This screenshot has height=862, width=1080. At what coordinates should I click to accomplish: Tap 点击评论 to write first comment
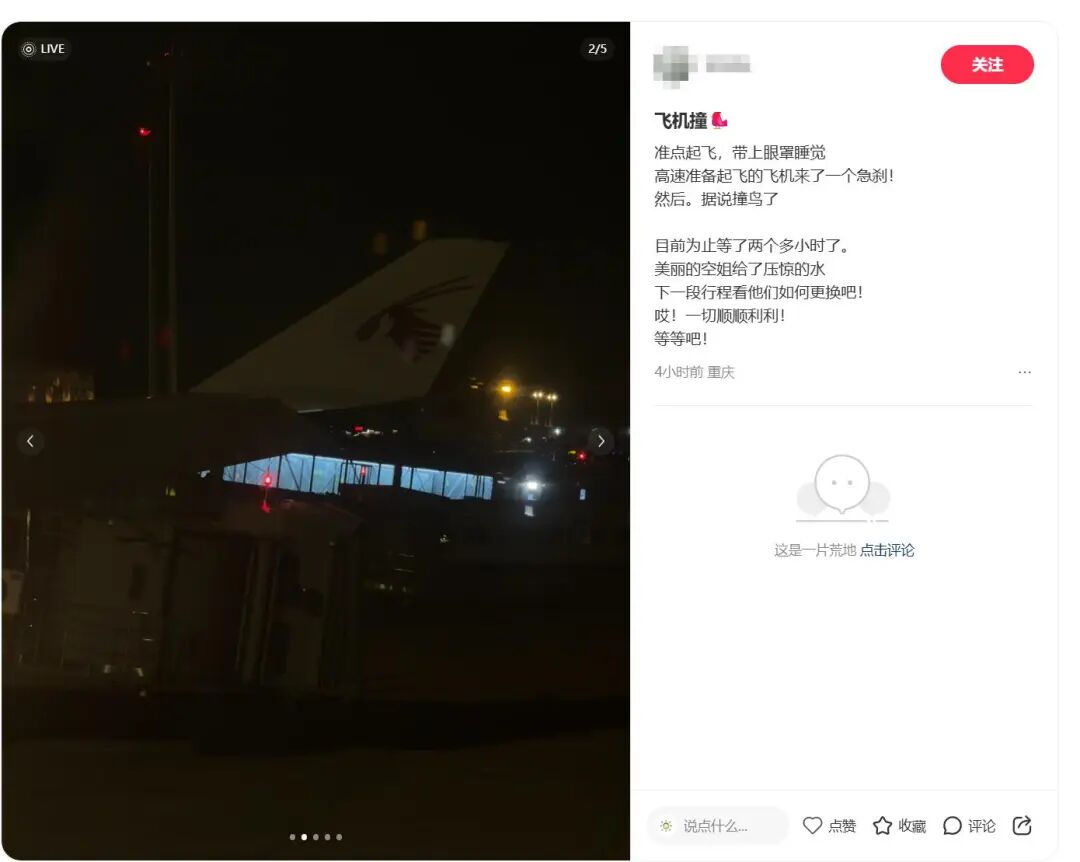click(887, 550)
